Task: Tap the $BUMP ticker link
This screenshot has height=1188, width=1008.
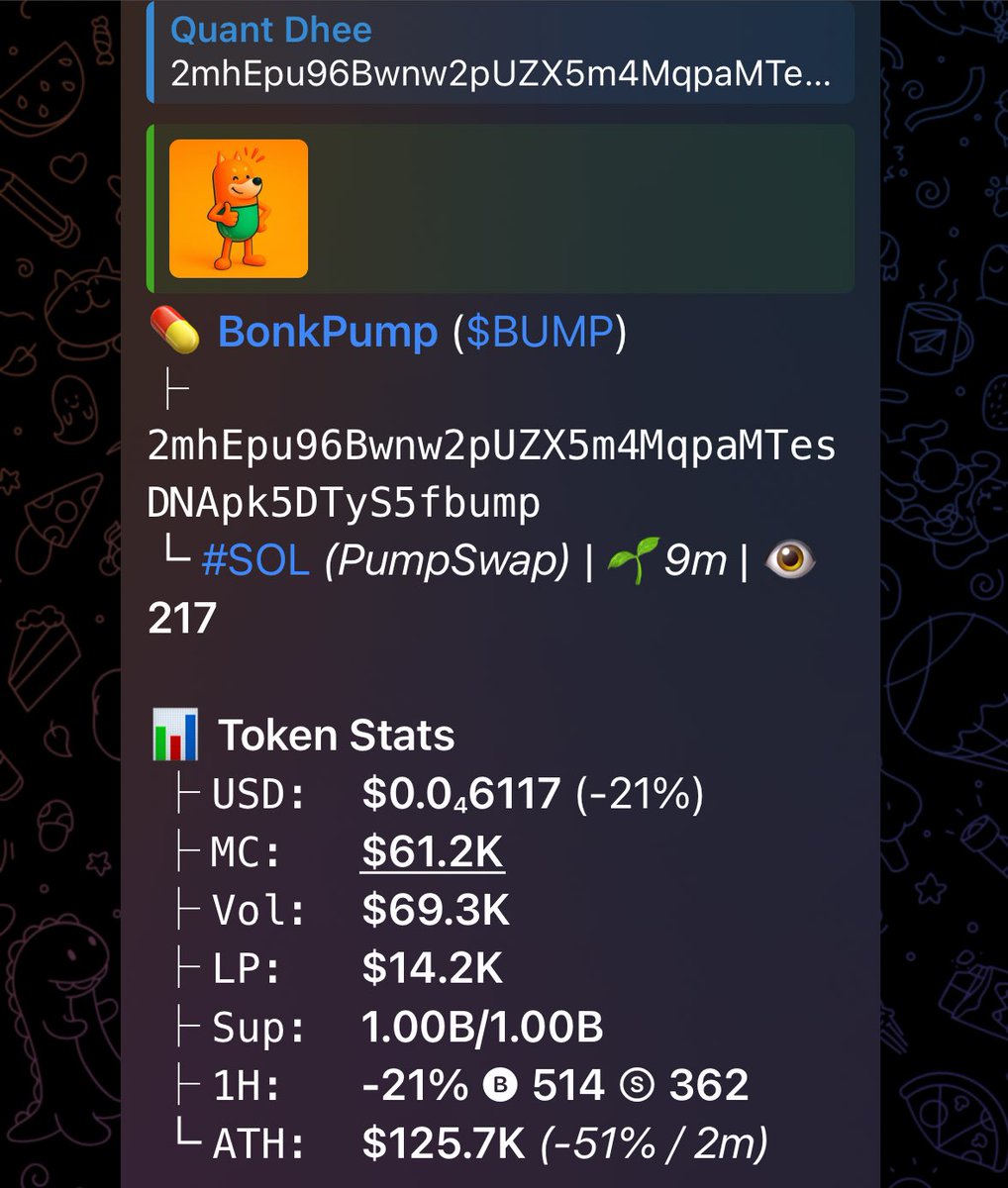Action: point(541,332)
